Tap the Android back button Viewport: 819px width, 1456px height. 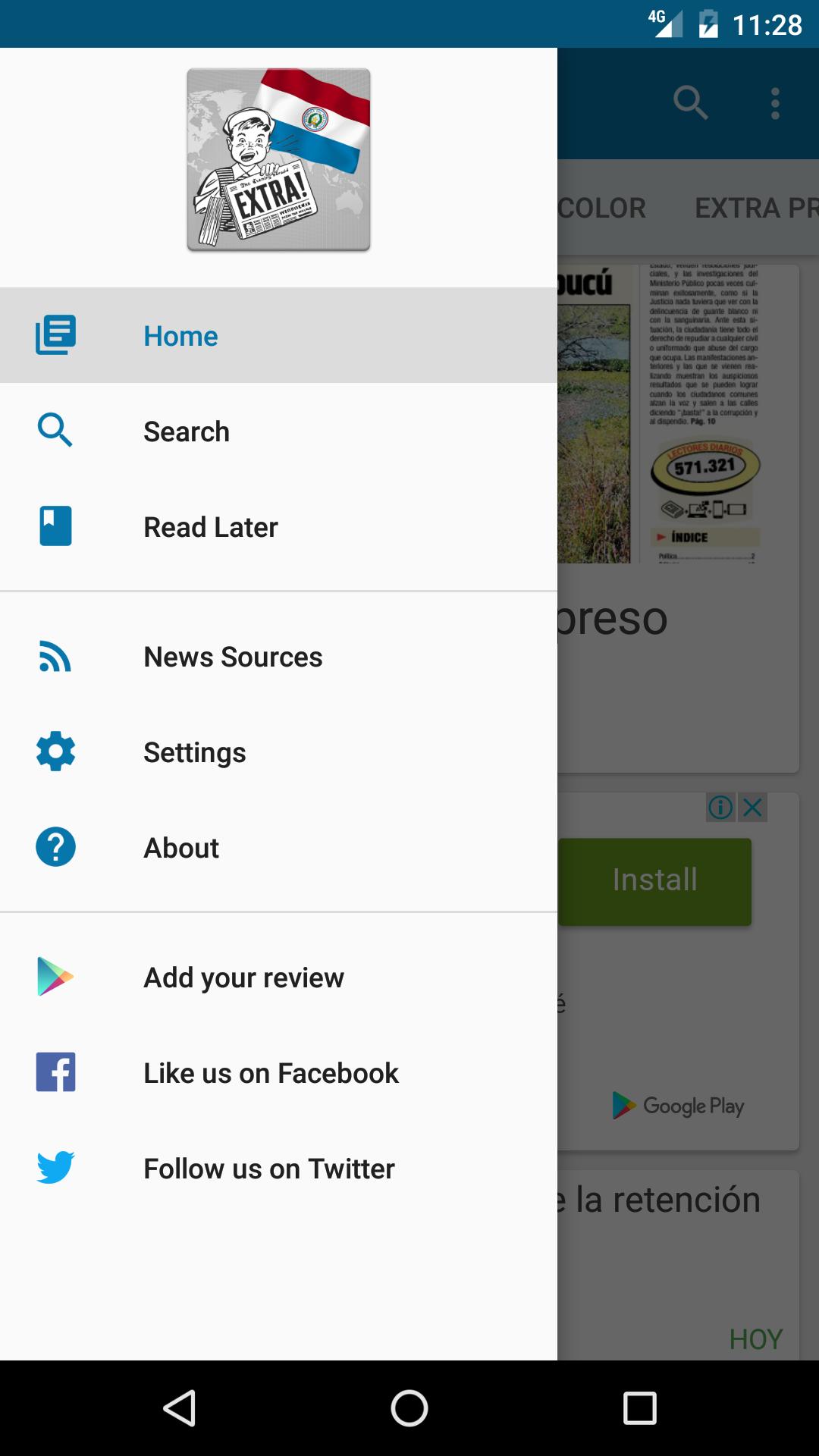pos(180,1408)
